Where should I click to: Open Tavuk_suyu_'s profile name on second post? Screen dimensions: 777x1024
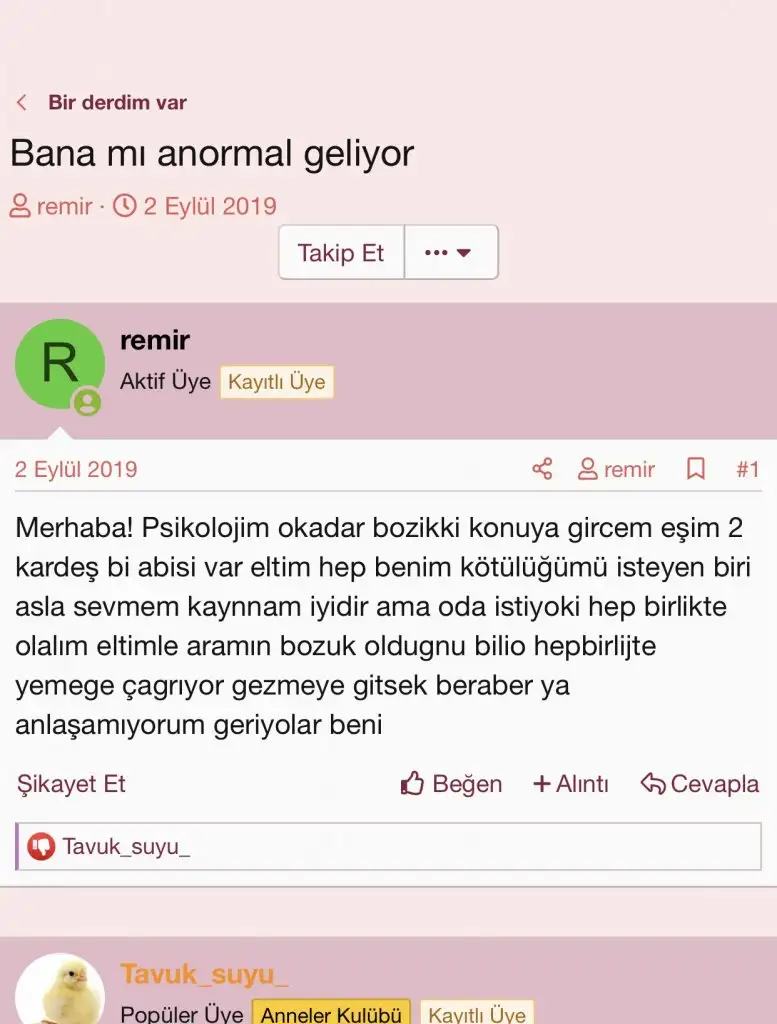point(204,973)
